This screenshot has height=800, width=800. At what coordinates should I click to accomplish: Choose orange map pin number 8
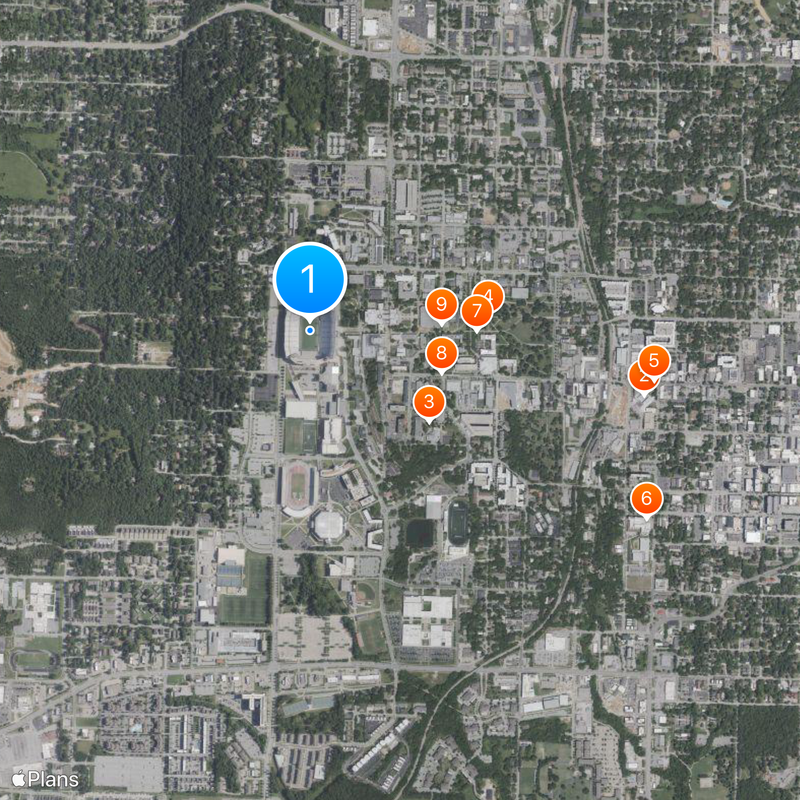pos(441,352)
